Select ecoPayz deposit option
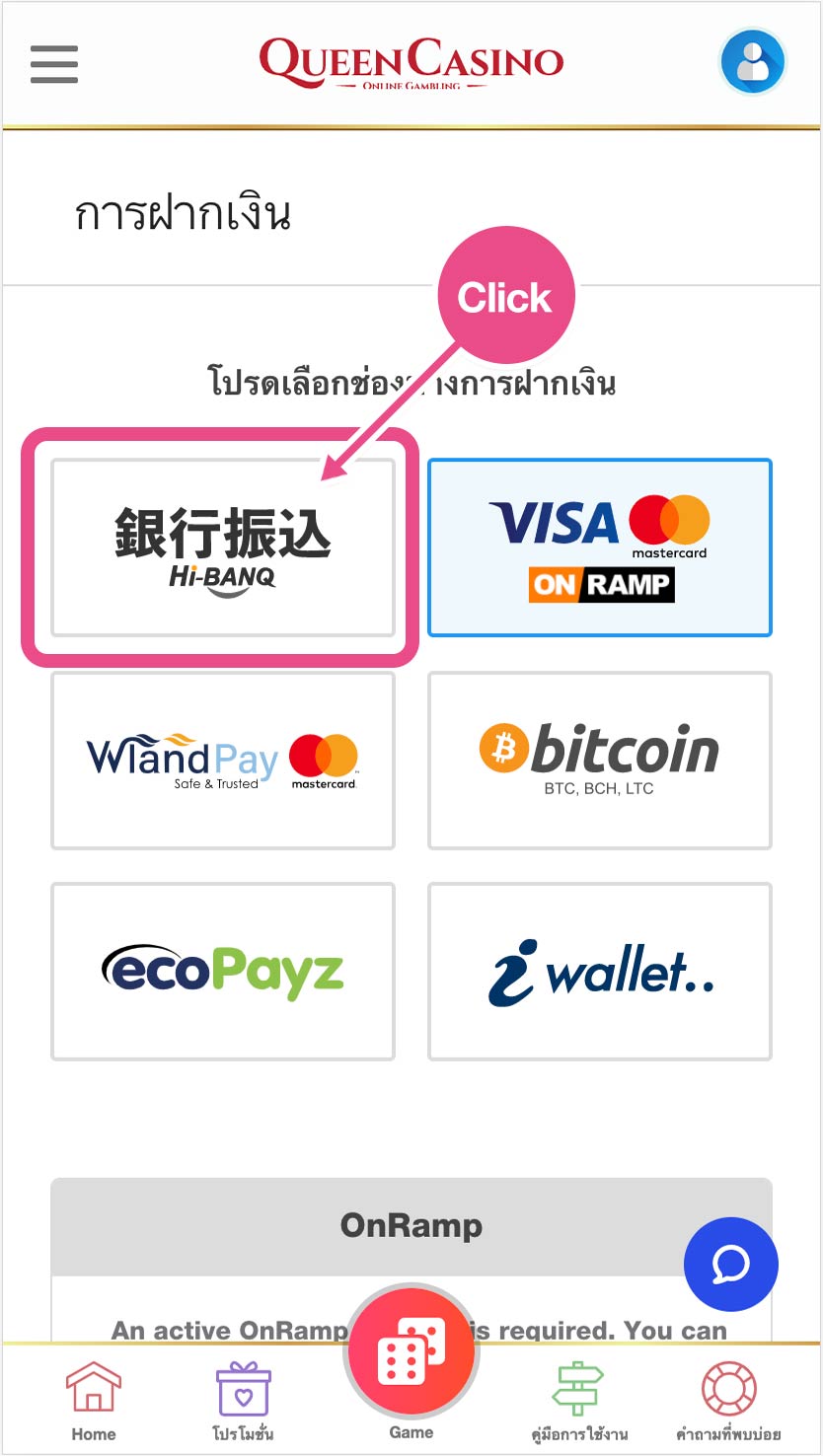The width and height of the screenshot is (823, 1456). [223, 972]
